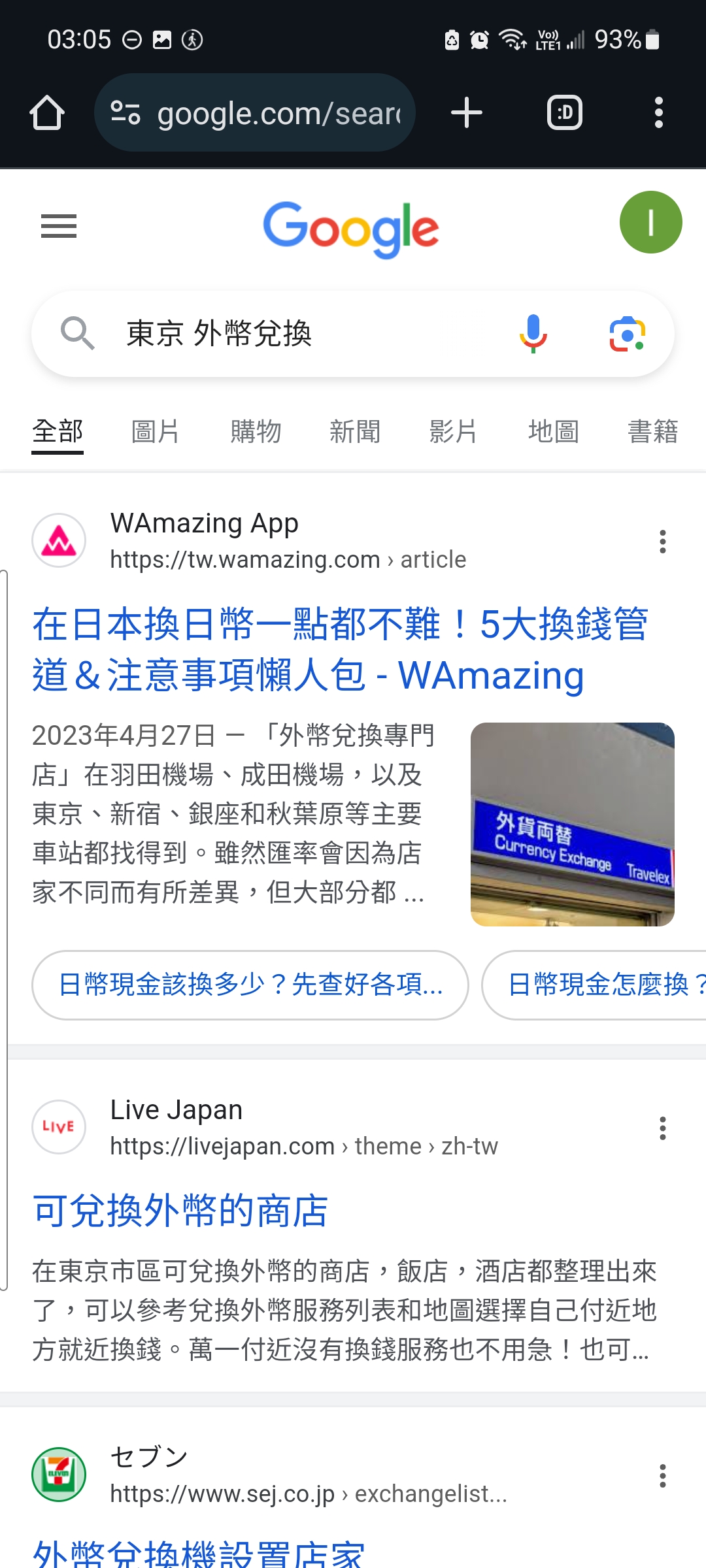
Task: Open the browser overflow menu
Action: [658, 113]
